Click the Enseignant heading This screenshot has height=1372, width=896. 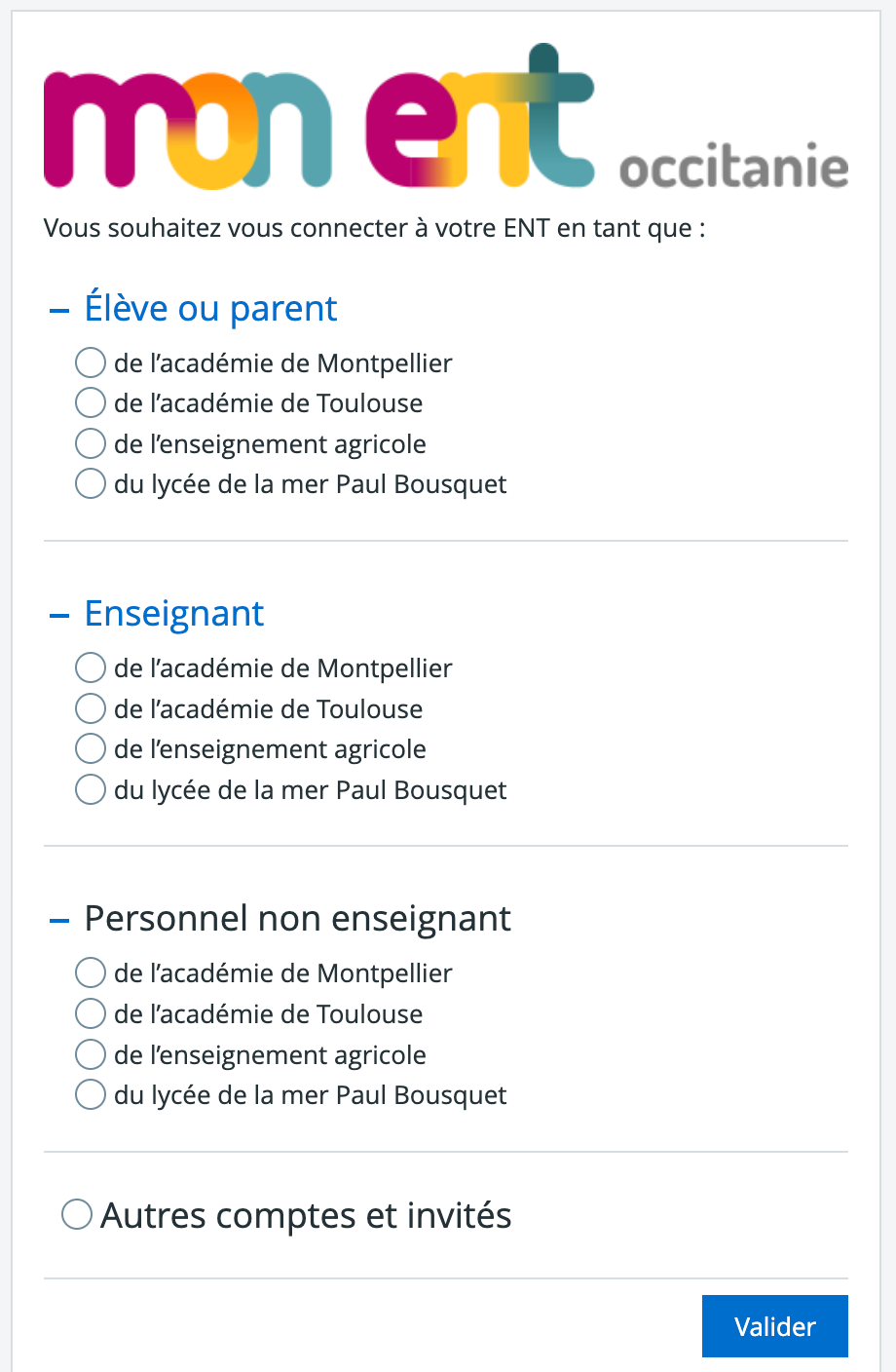(x=173, y=613)
